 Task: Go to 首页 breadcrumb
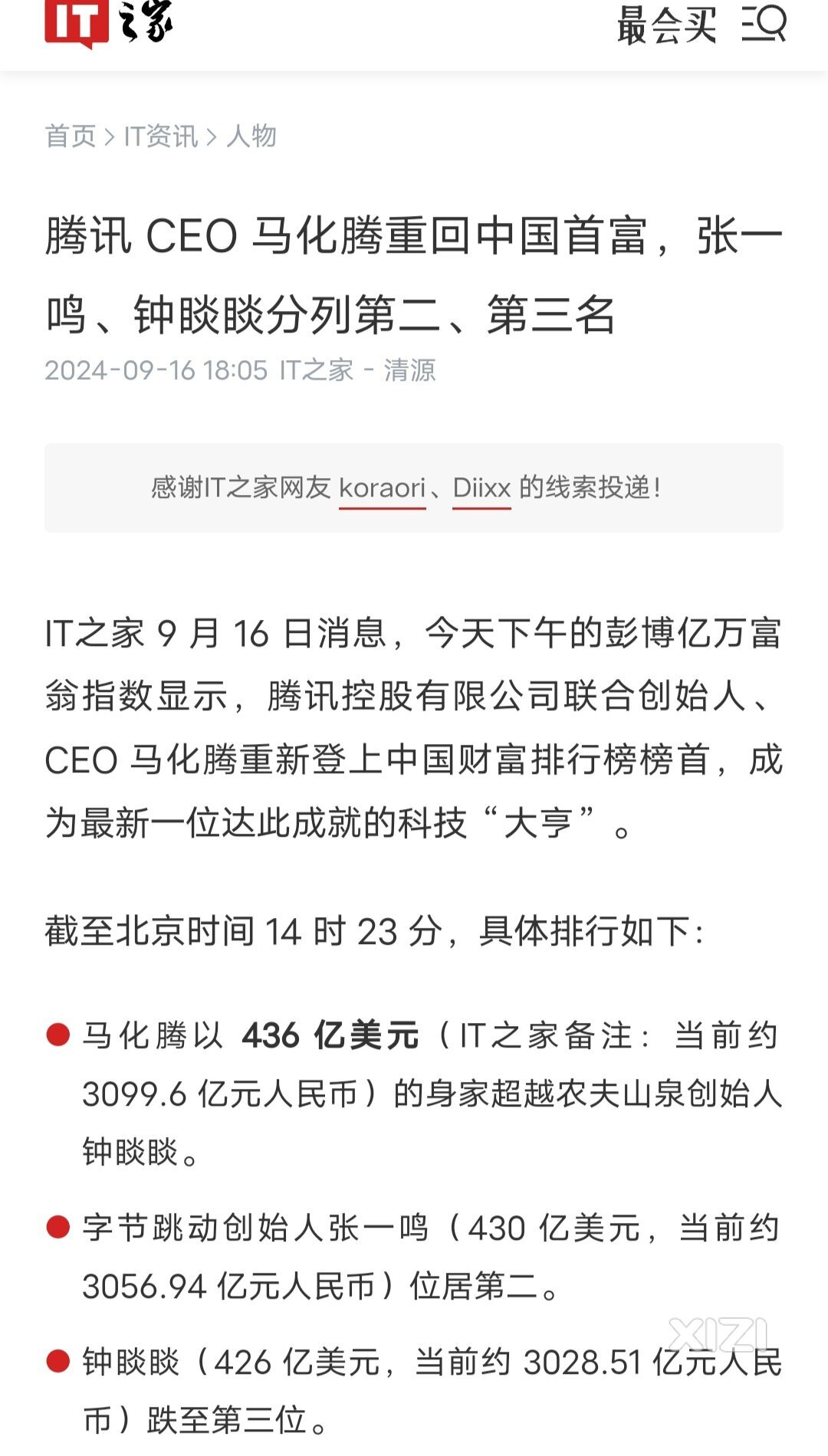point(71,136)
